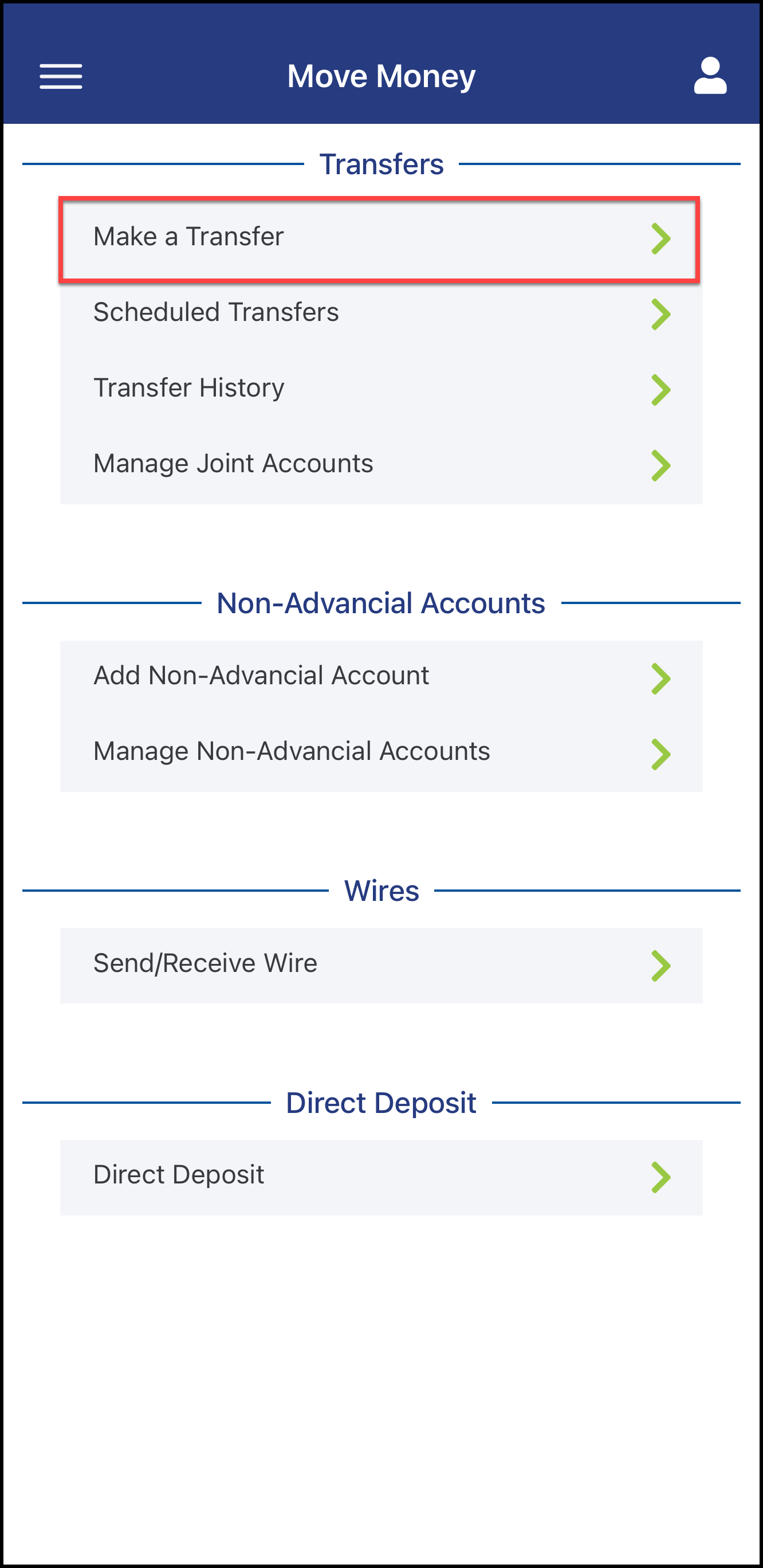Open Send/Receive Wire
Image resolution: width=763 pixels, height=1568 pixels.
click(x=381, y=966)
